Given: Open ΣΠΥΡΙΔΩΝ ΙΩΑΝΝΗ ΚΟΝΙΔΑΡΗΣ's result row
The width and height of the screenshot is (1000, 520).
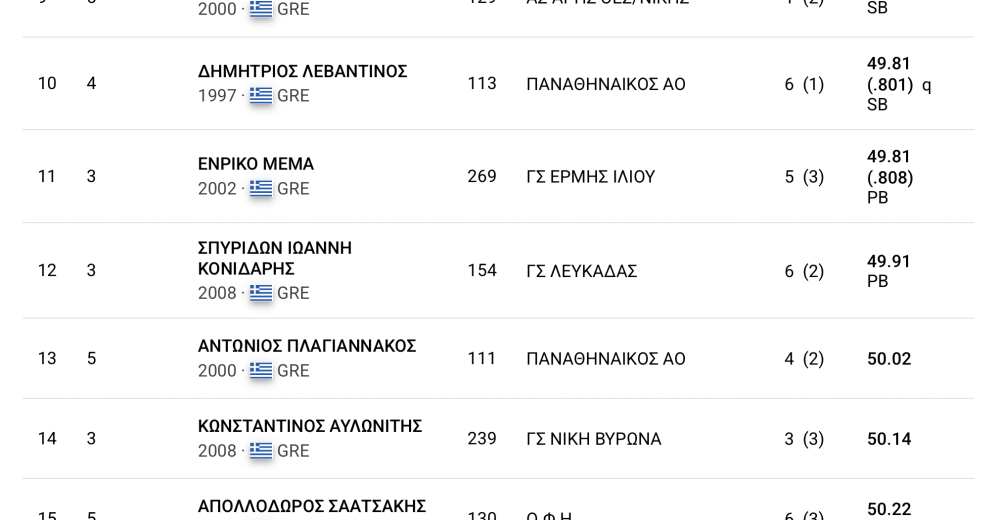Looking at the screenshot, I should [274, 258].
